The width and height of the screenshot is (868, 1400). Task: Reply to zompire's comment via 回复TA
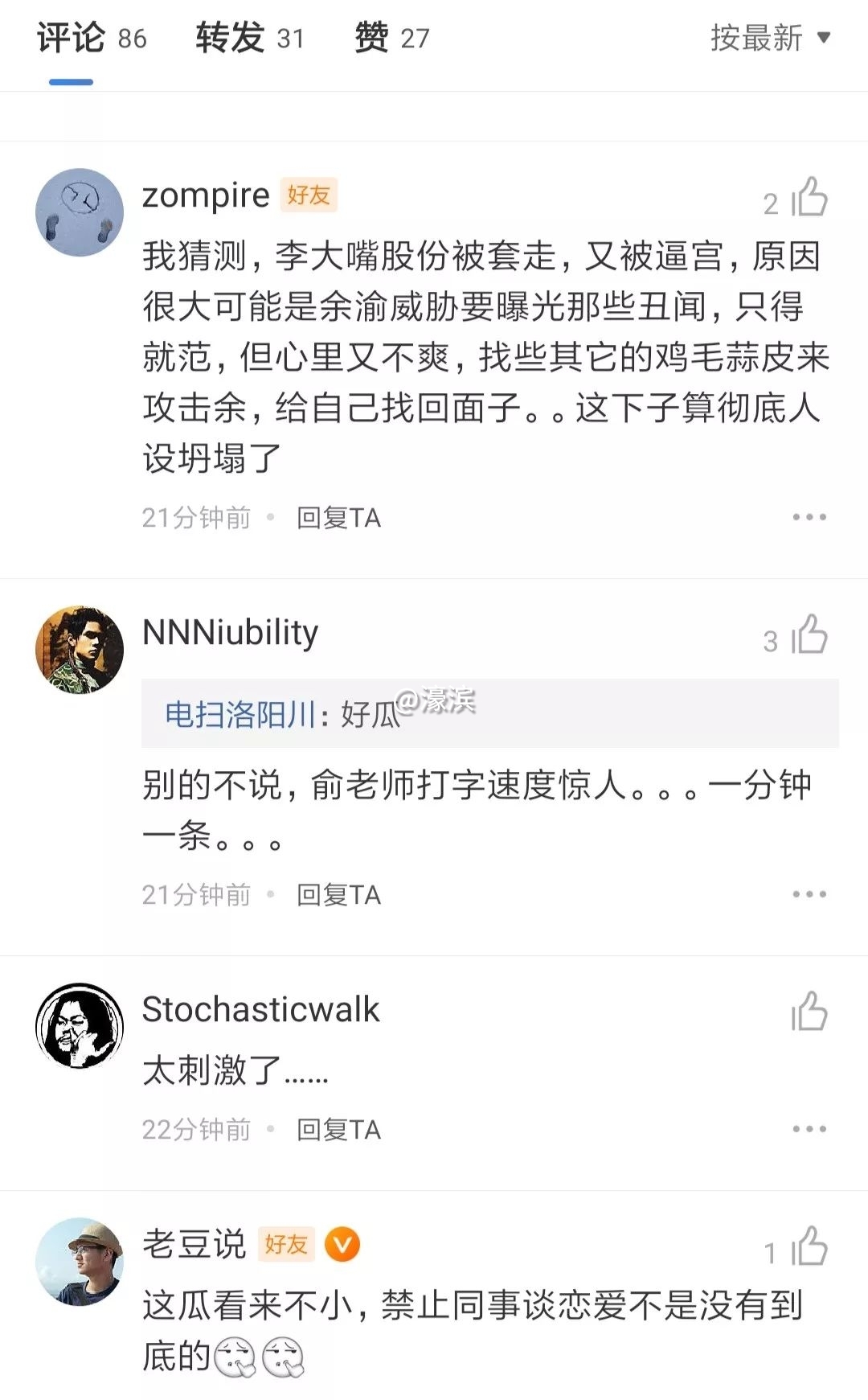[x=338, y=518]
